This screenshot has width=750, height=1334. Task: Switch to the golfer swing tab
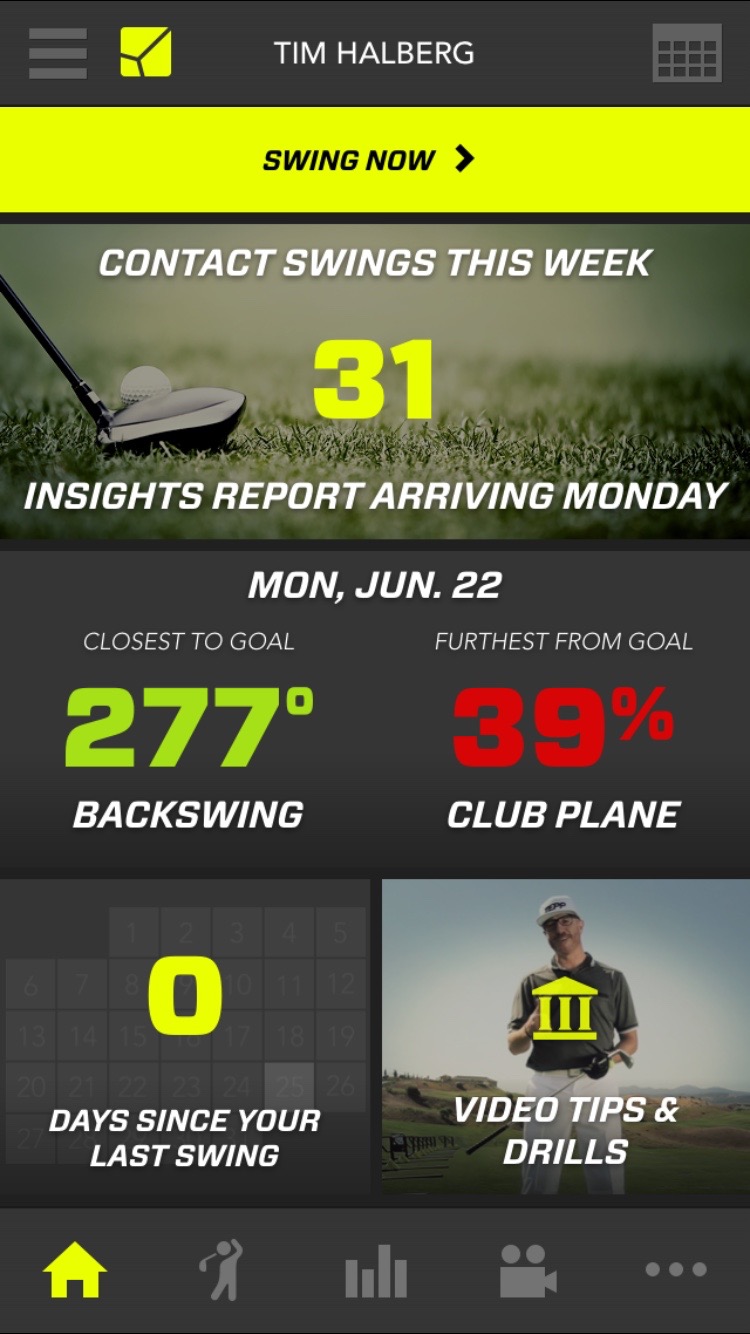(x=222, y=1270)
